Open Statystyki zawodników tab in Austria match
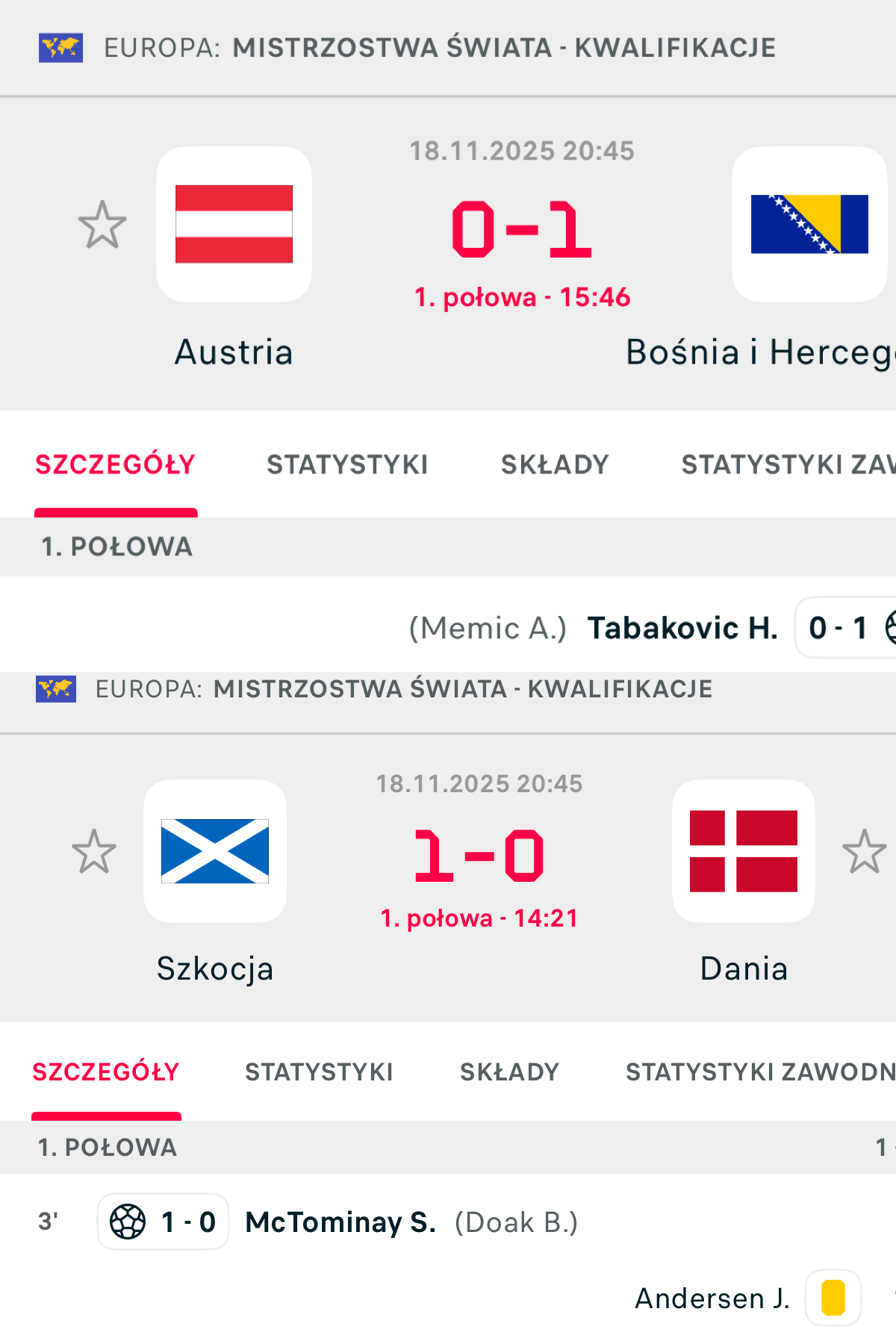 pos(788,464)
